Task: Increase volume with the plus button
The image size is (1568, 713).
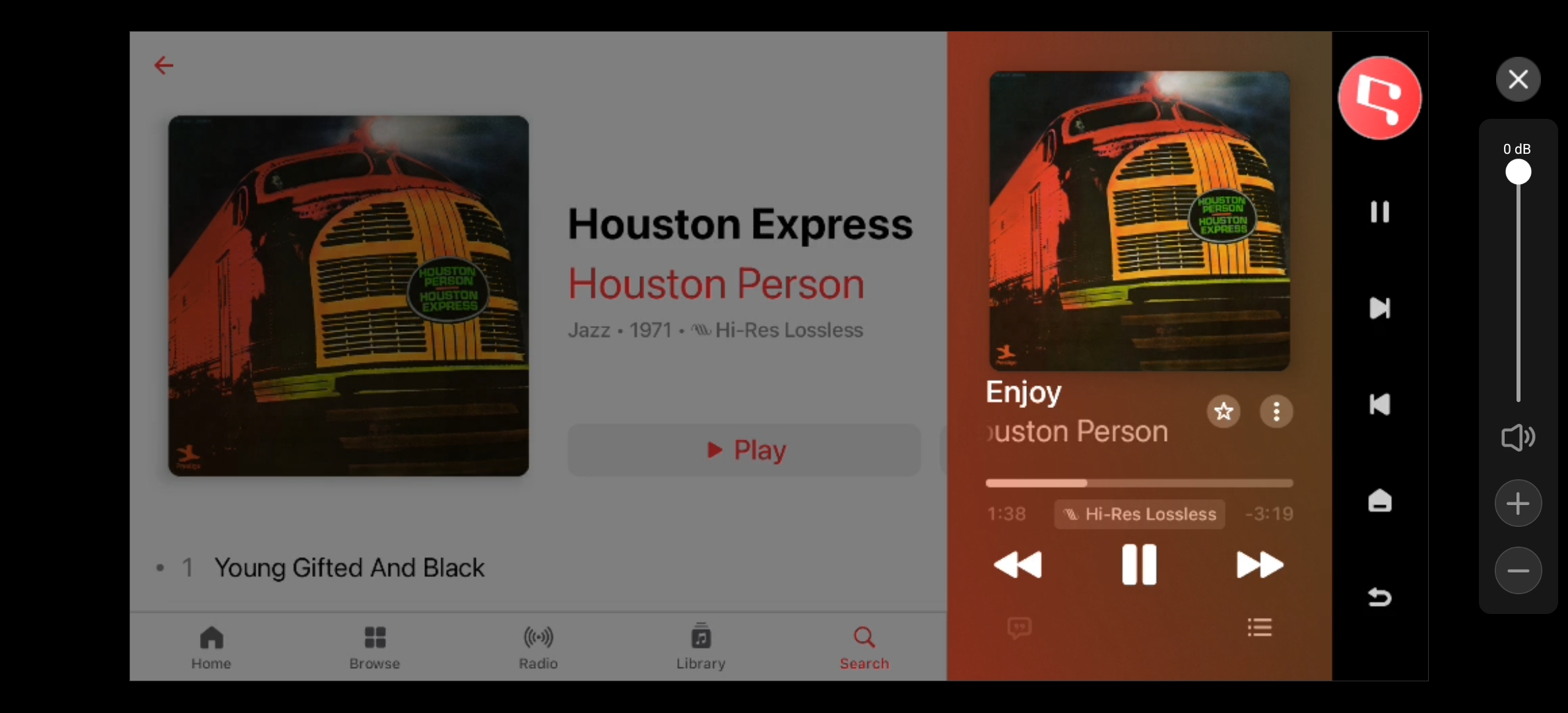Action: coord(1518,504)
